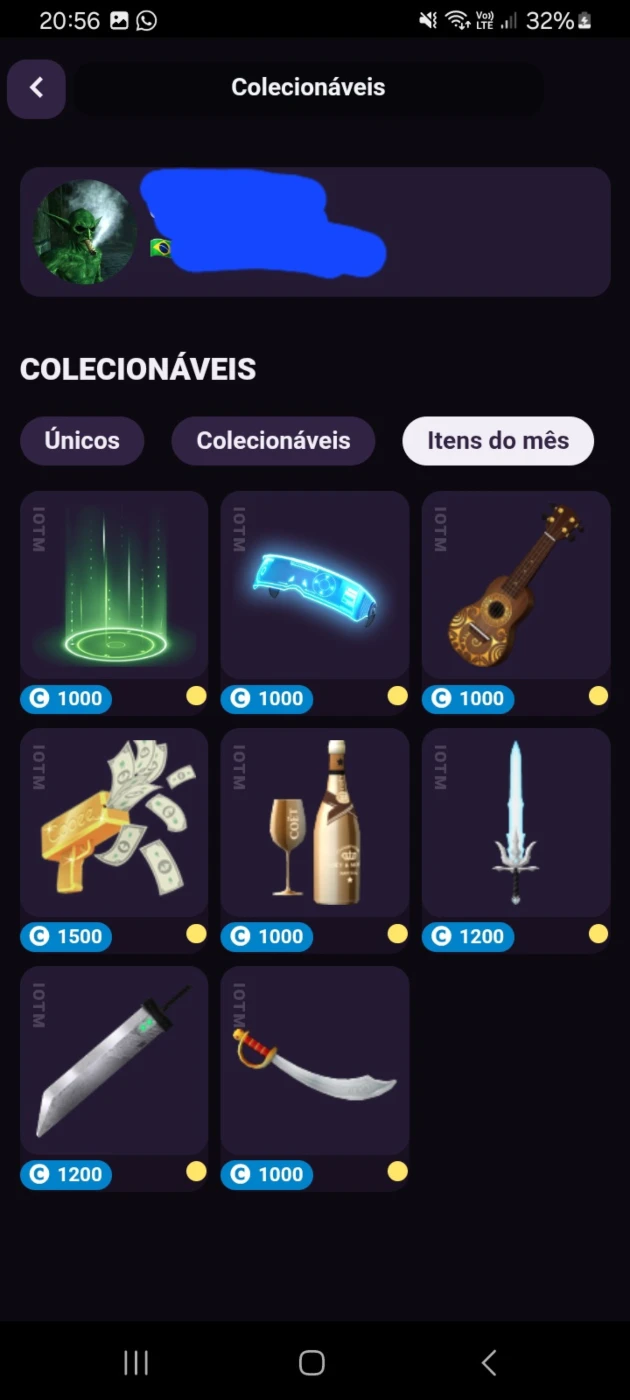This screenshot has height=1400, width=630.
Task: Switch to the Únicos tab
Action: point(82,441)
